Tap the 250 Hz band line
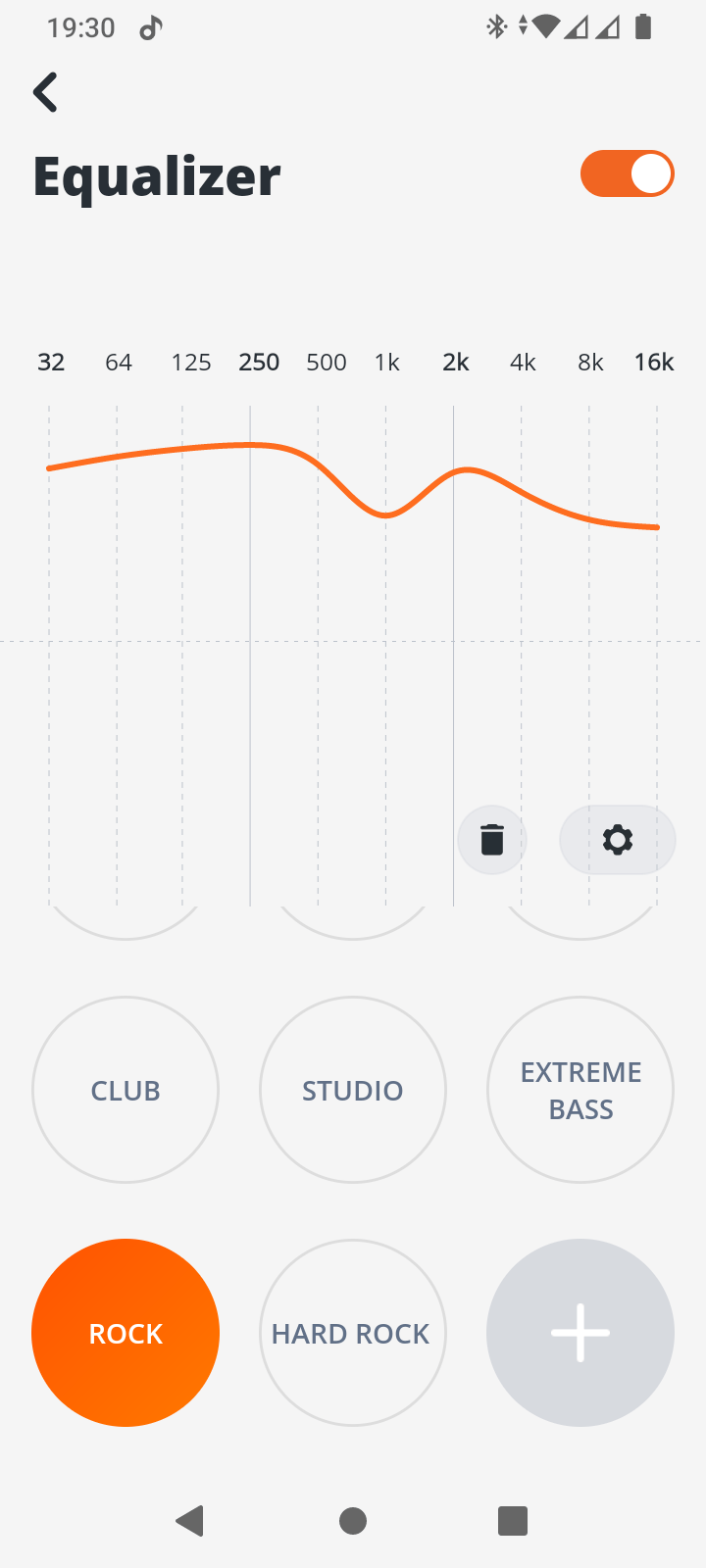Image resolution: width=706 pixels, height=1568 pixels. (x=250, y=657)
